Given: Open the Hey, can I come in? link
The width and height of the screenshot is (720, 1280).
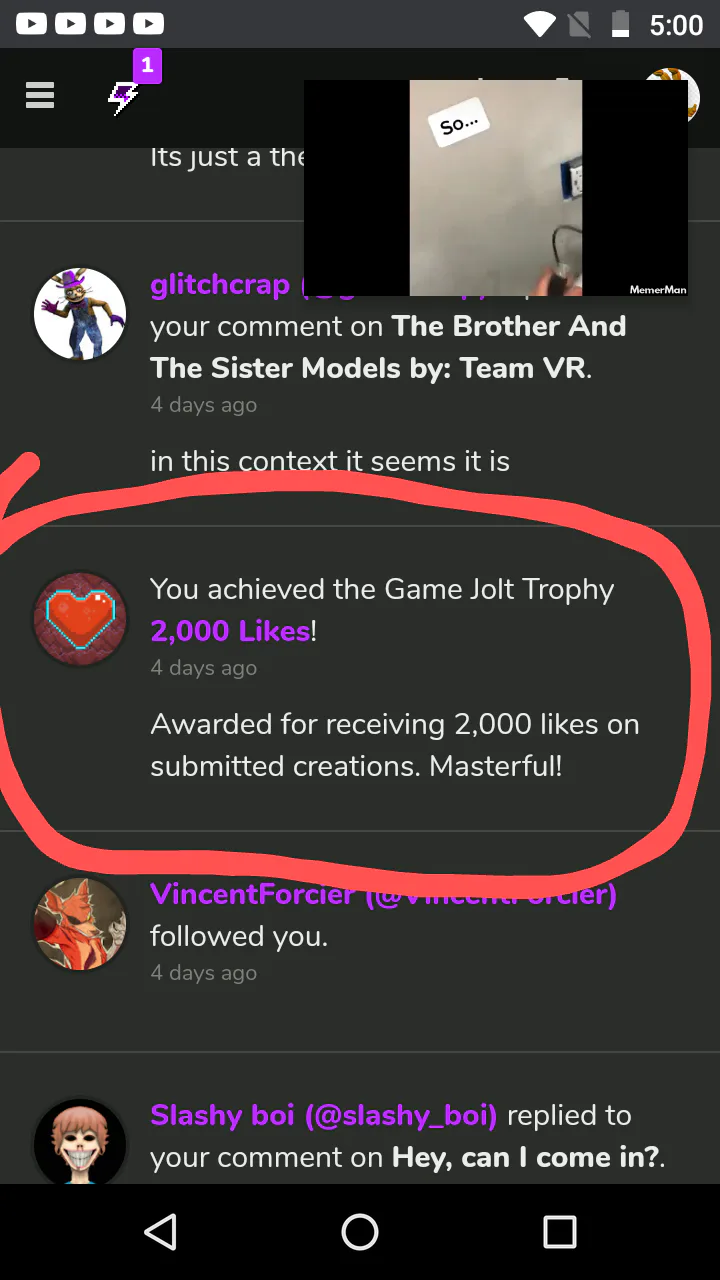Looking at the screenshot, I should [526, 1157].
